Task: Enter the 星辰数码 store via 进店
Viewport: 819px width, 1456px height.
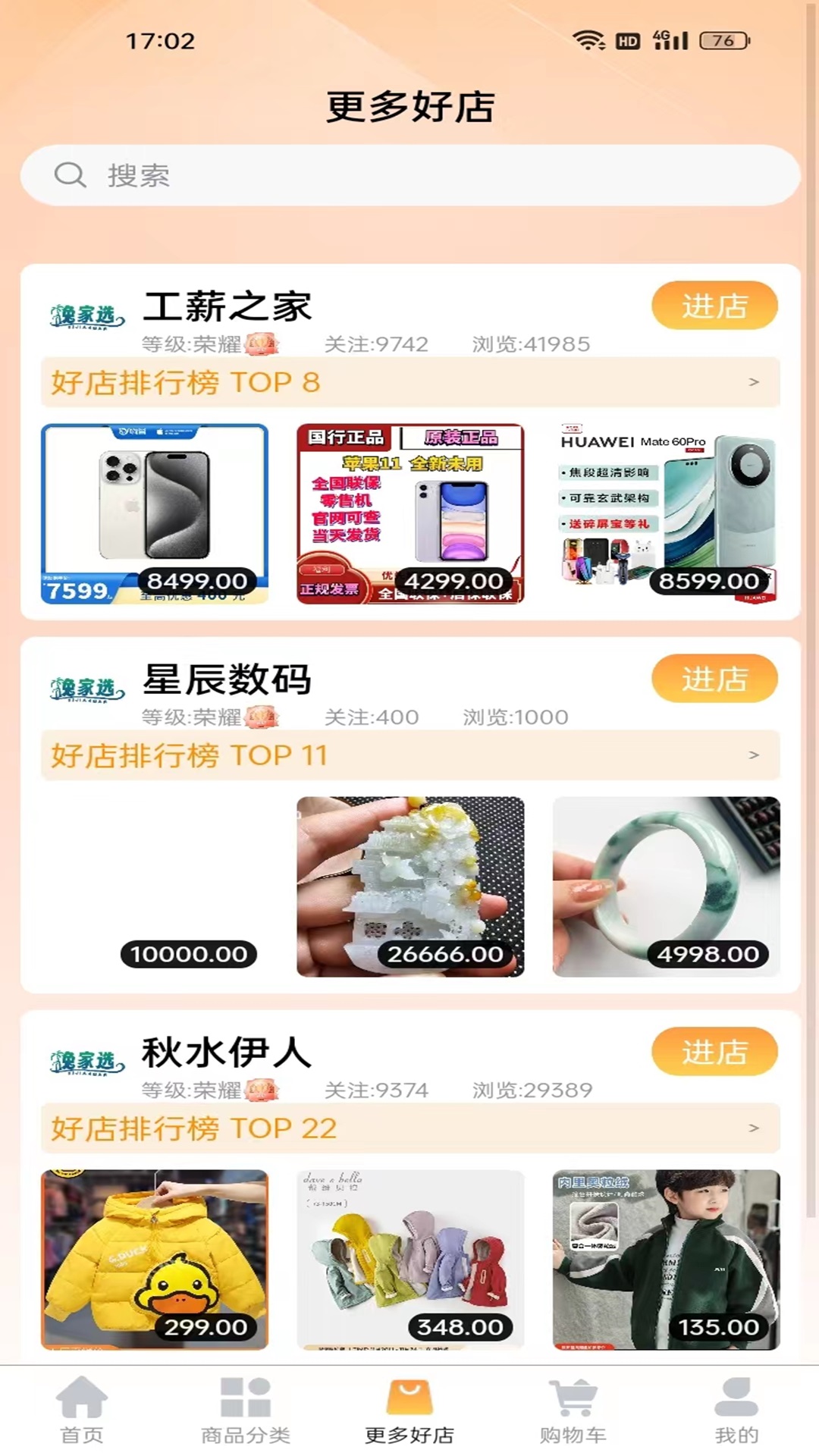Action: pos(714,679)
